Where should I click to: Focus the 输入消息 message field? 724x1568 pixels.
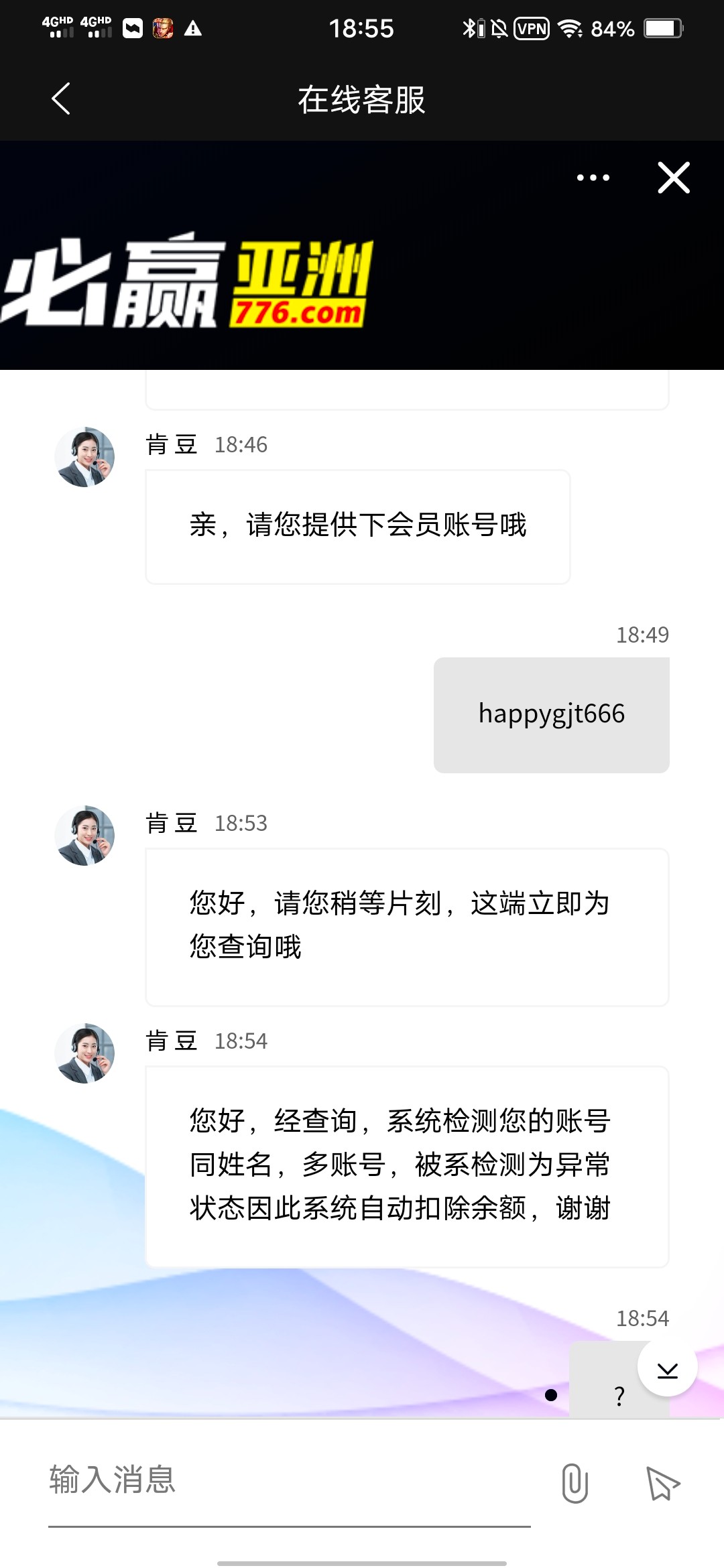point(288,1481)
